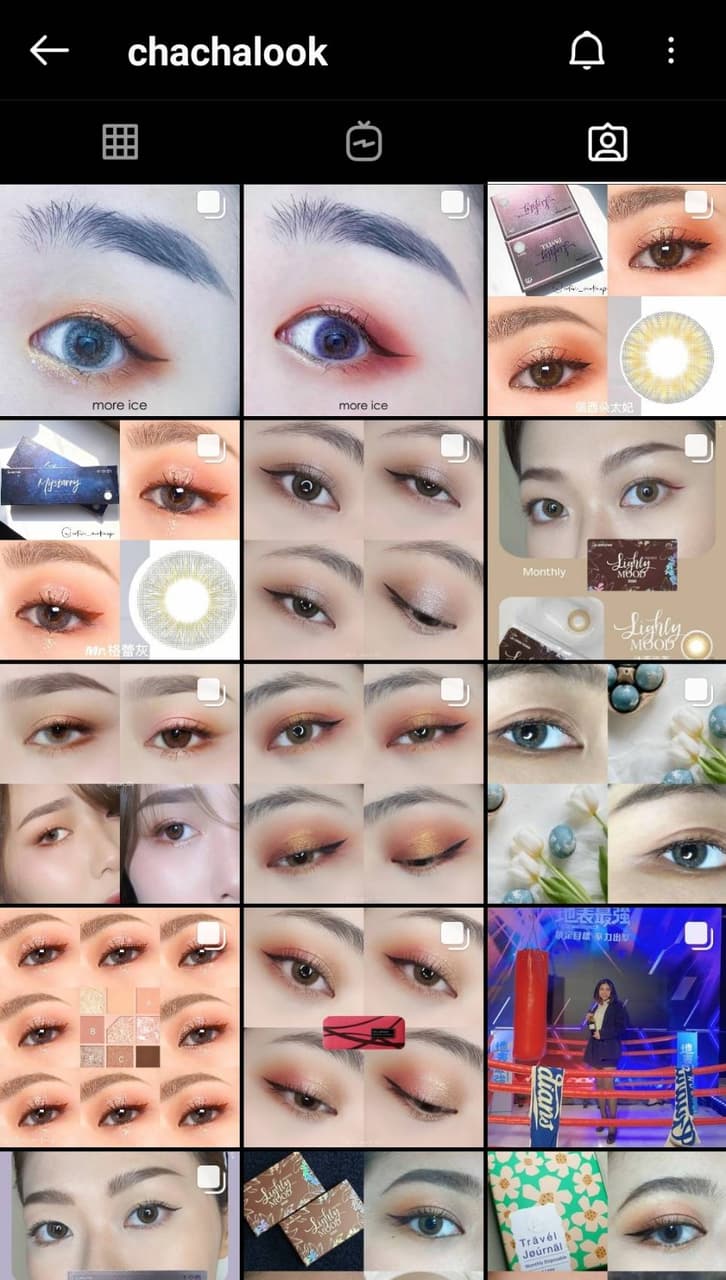Open the notifications bell

(587, 51)
